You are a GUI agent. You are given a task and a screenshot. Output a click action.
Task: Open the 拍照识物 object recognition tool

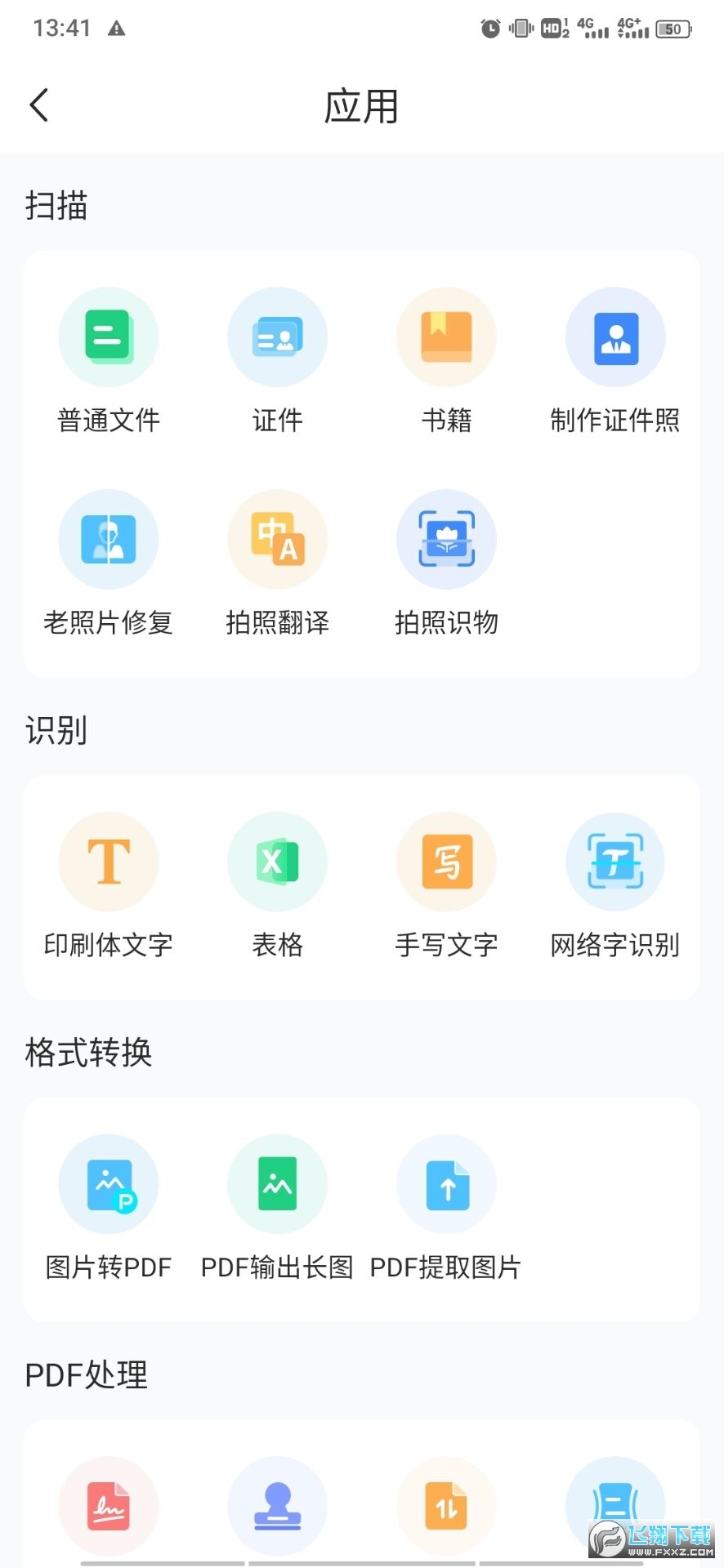tap(447, 539)
